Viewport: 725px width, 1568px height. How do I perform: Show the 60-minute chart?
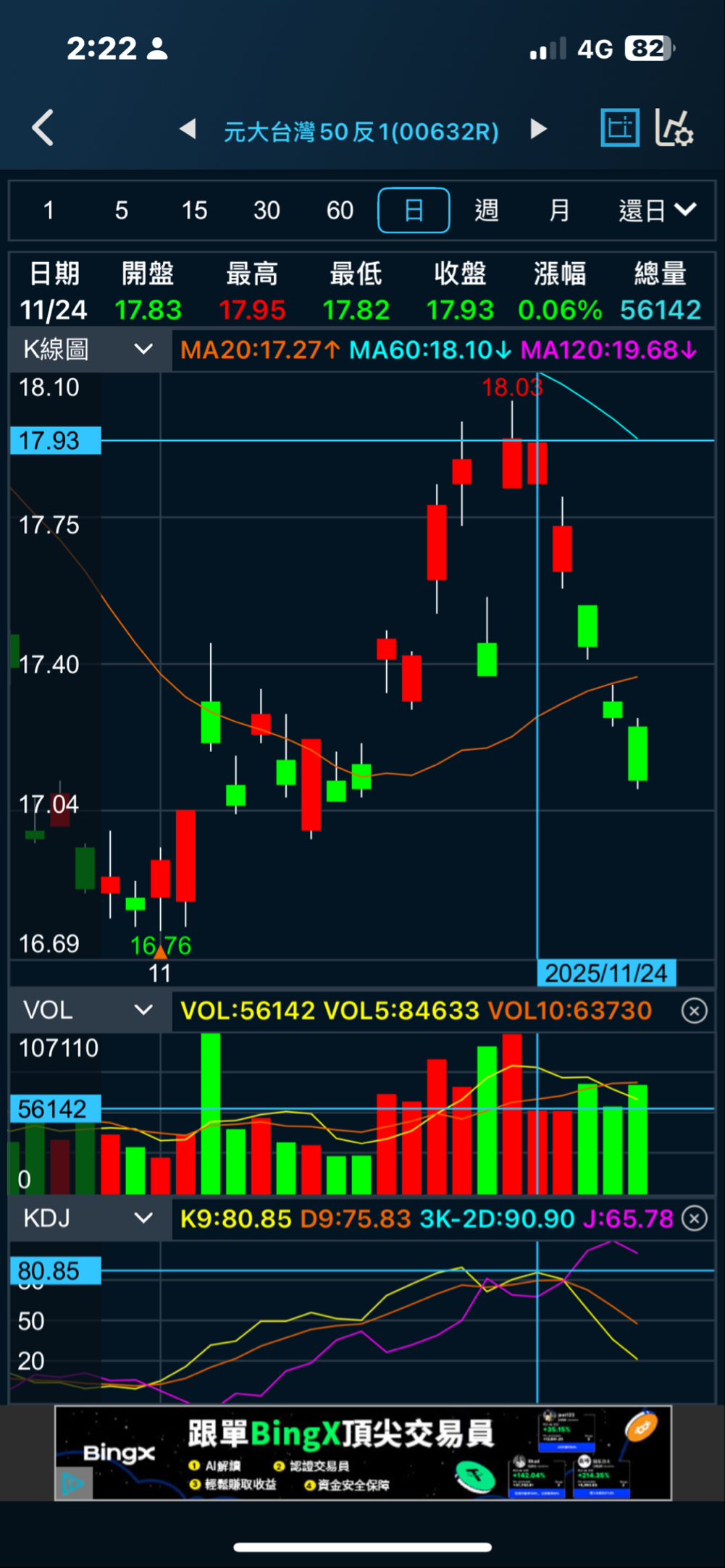pos(340,211)
